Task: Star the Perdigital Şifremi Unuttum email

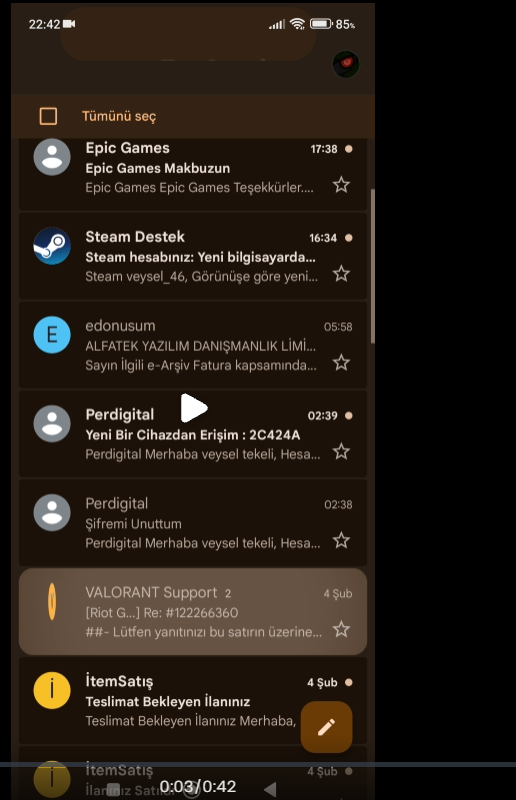Action: [341, 540]
